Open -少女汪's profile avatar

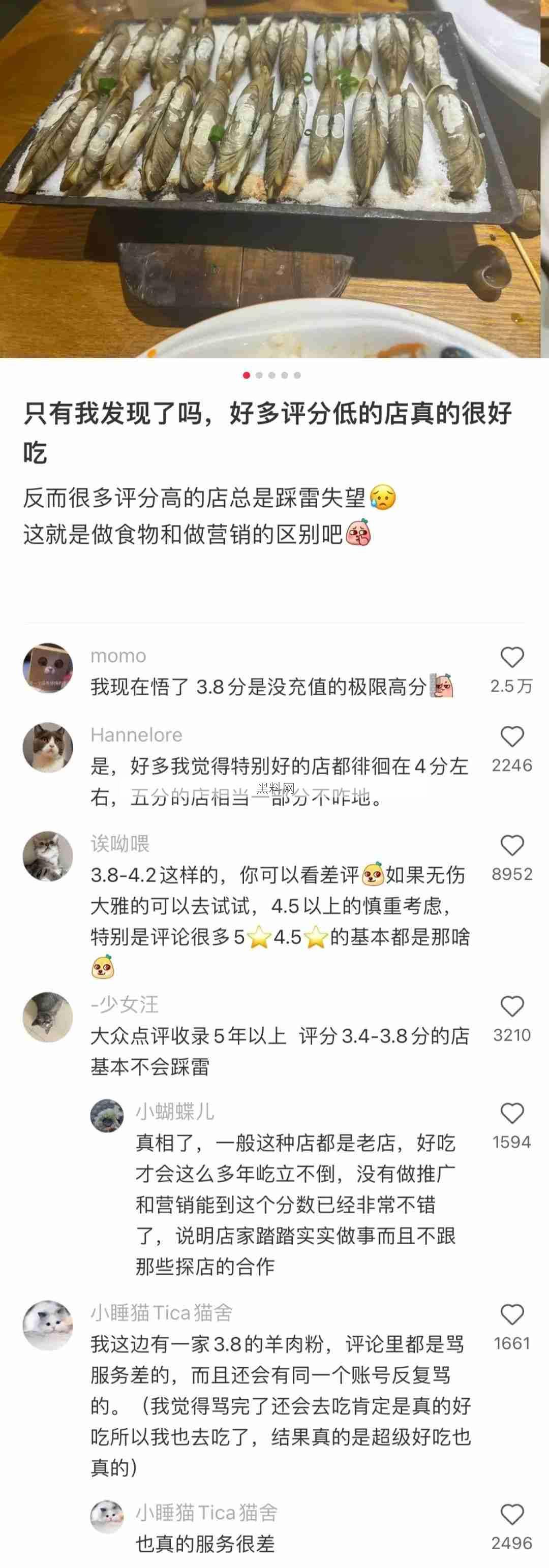[x=47, y=1017]
